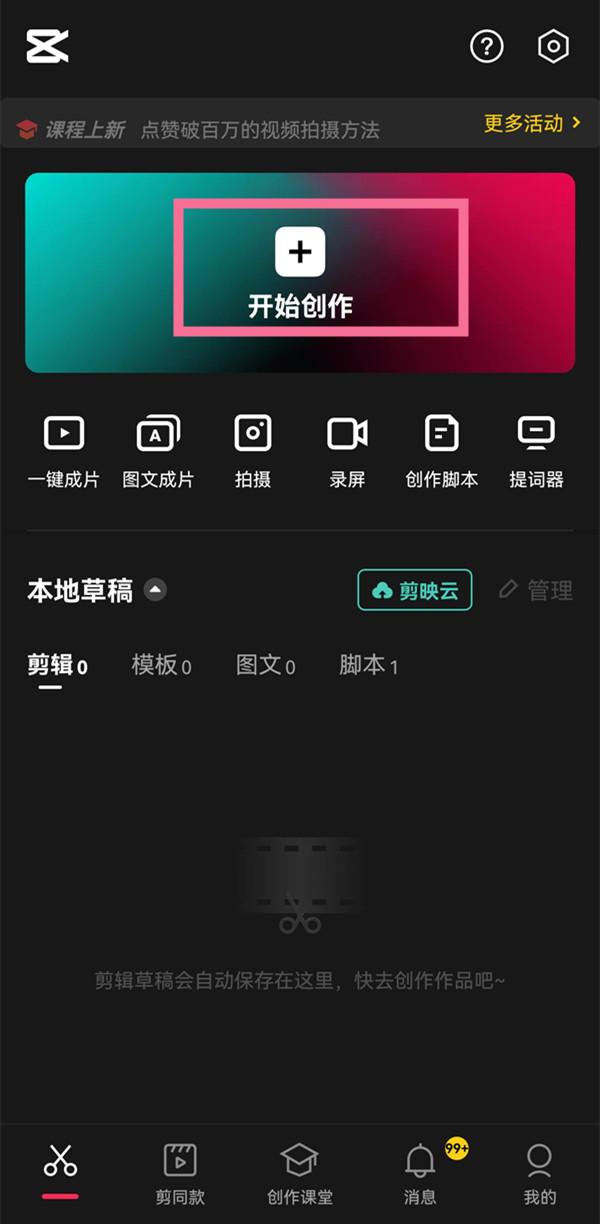View 消息 messages tab
This screenshot has width=600, height=1224.
420,1173
